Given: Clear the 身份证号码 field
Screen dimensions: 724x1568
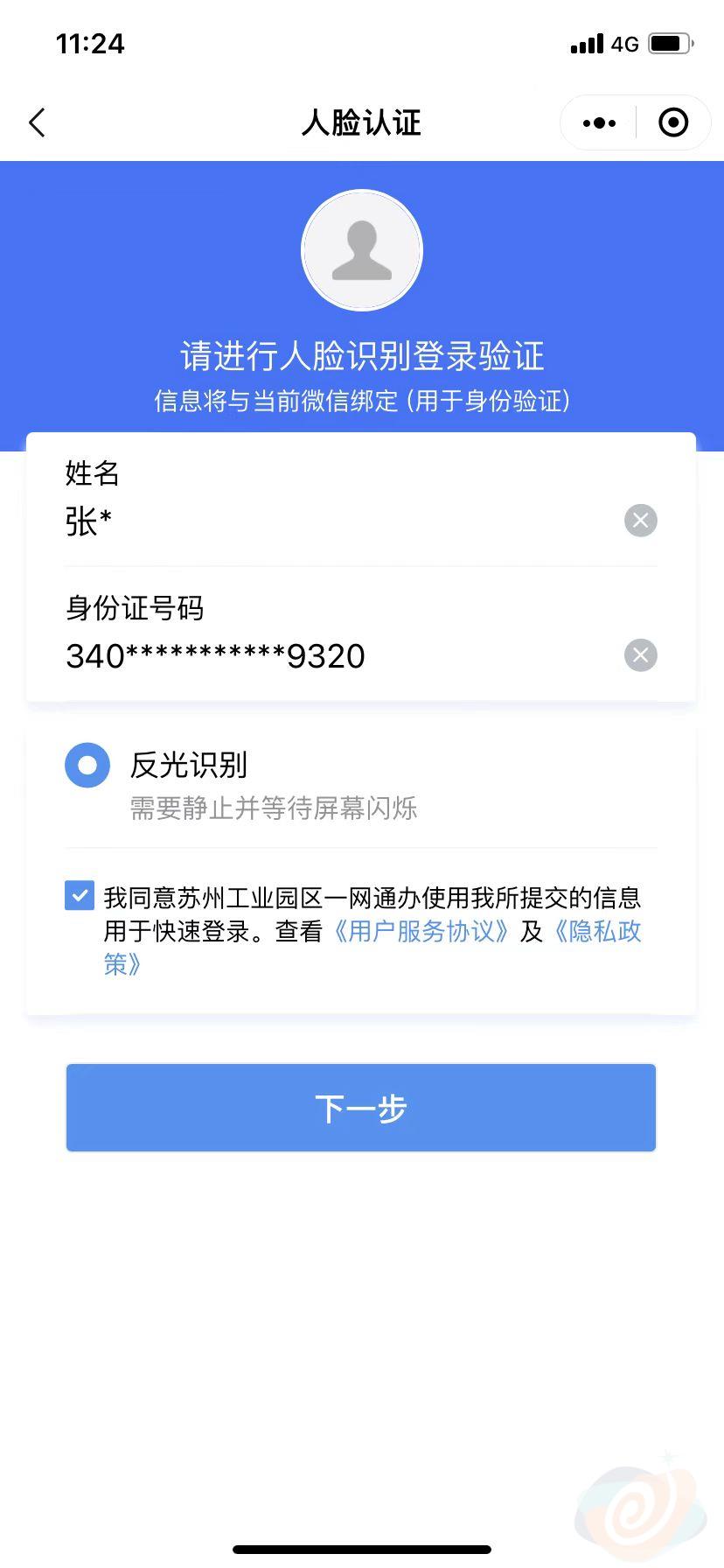Looking at the screenshot, I should 640,655.
